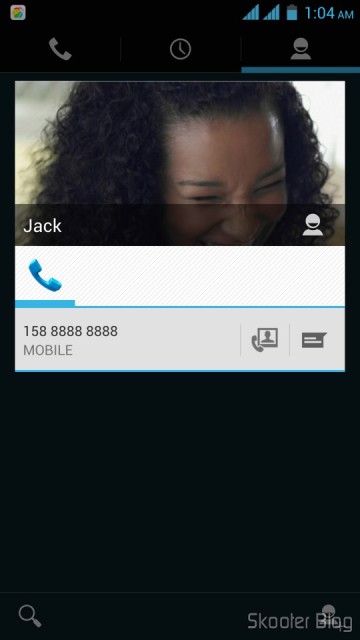
Task: Send a text message to Jack
Action: 314,340
